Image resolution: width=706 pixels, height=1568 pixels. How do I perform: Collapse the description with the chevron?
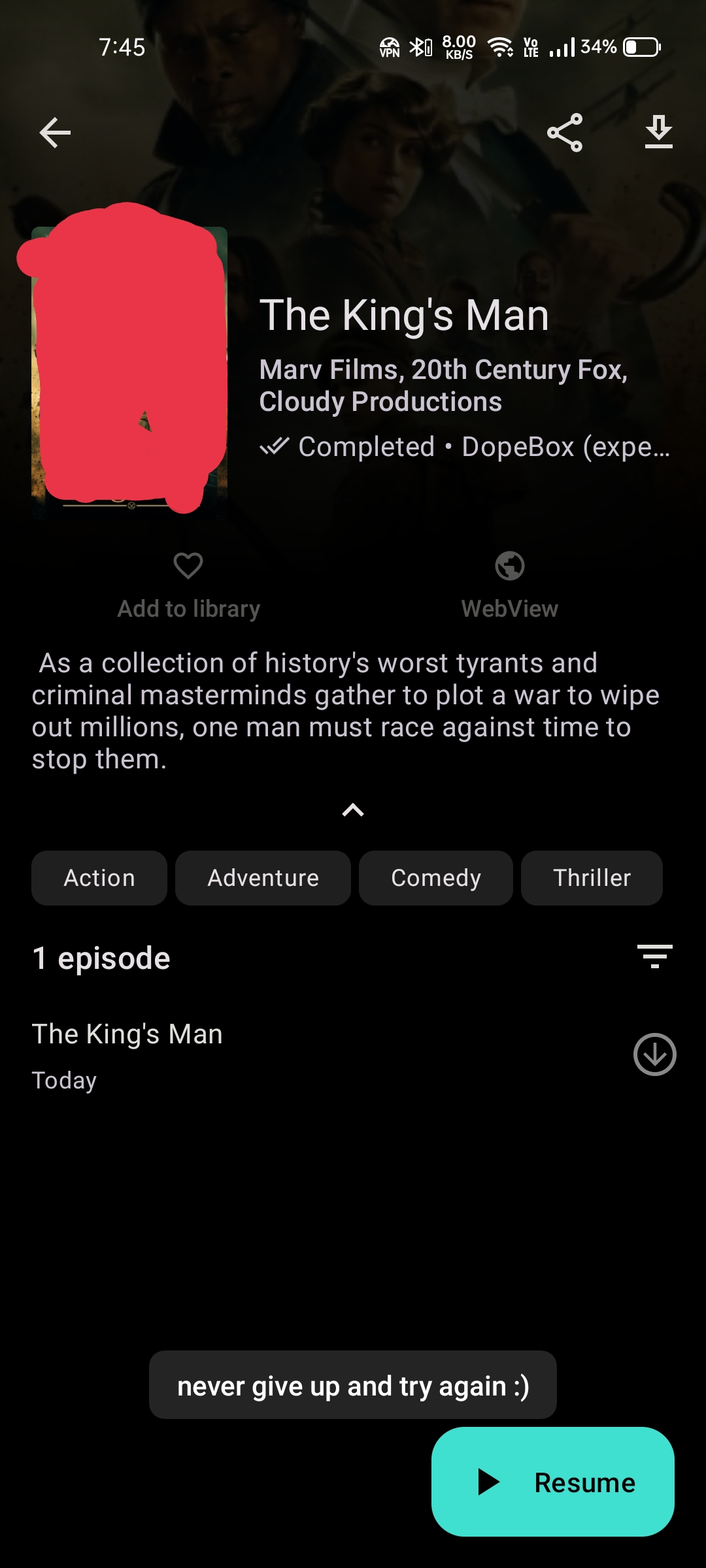353,811
